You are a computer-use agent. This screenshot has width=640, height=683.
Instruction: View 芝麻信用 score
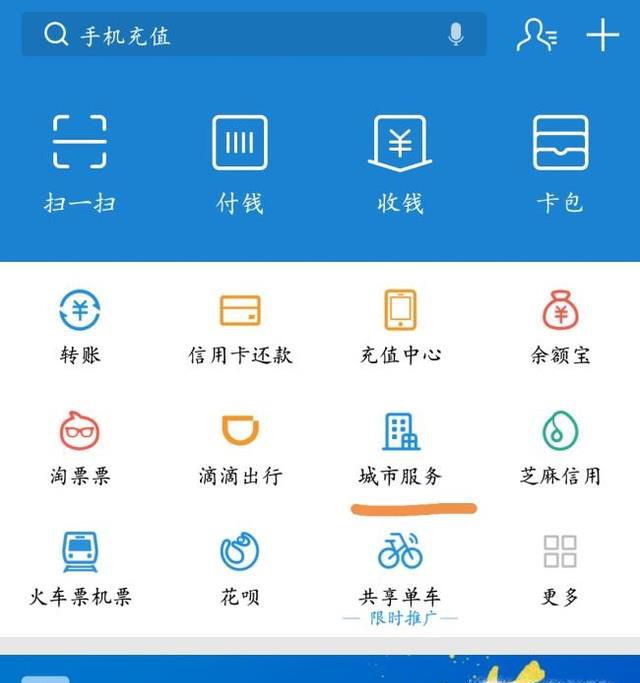(x=560, y=447)
